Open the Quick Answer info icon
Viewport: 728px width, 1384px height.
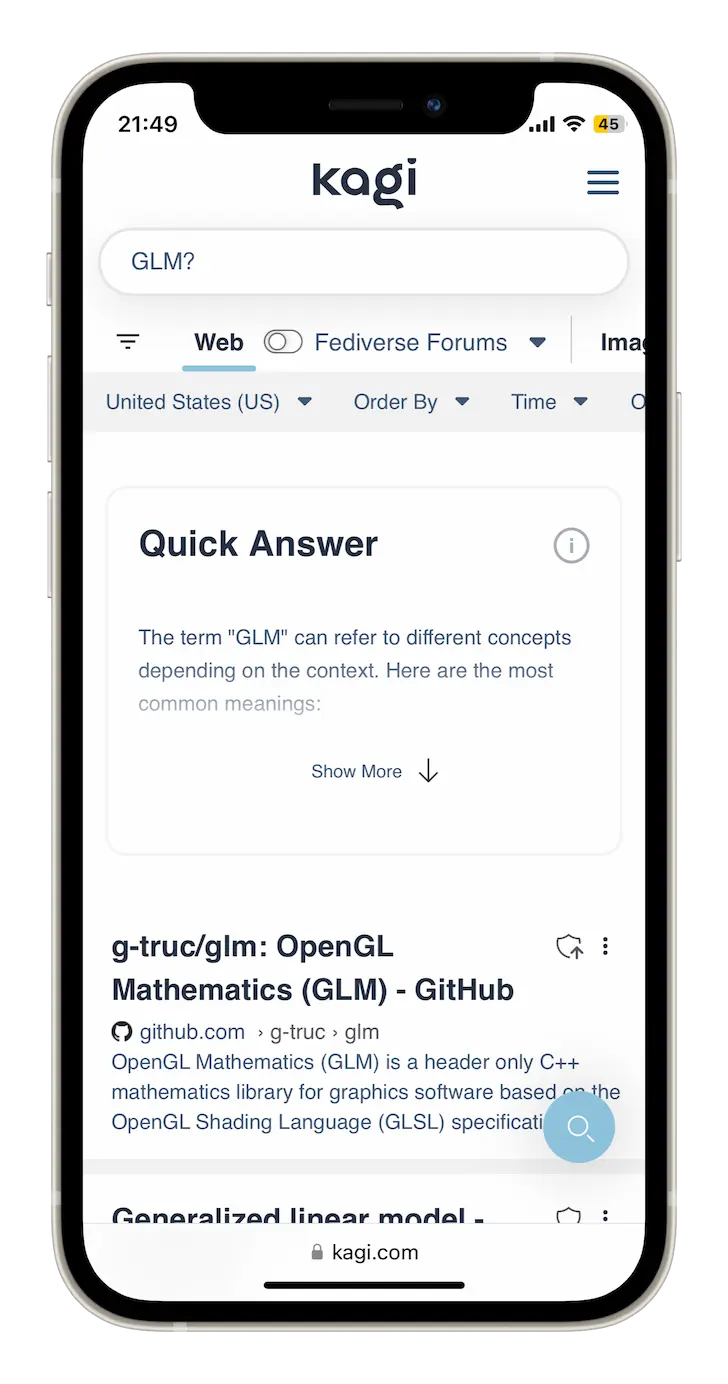(571, 546)
